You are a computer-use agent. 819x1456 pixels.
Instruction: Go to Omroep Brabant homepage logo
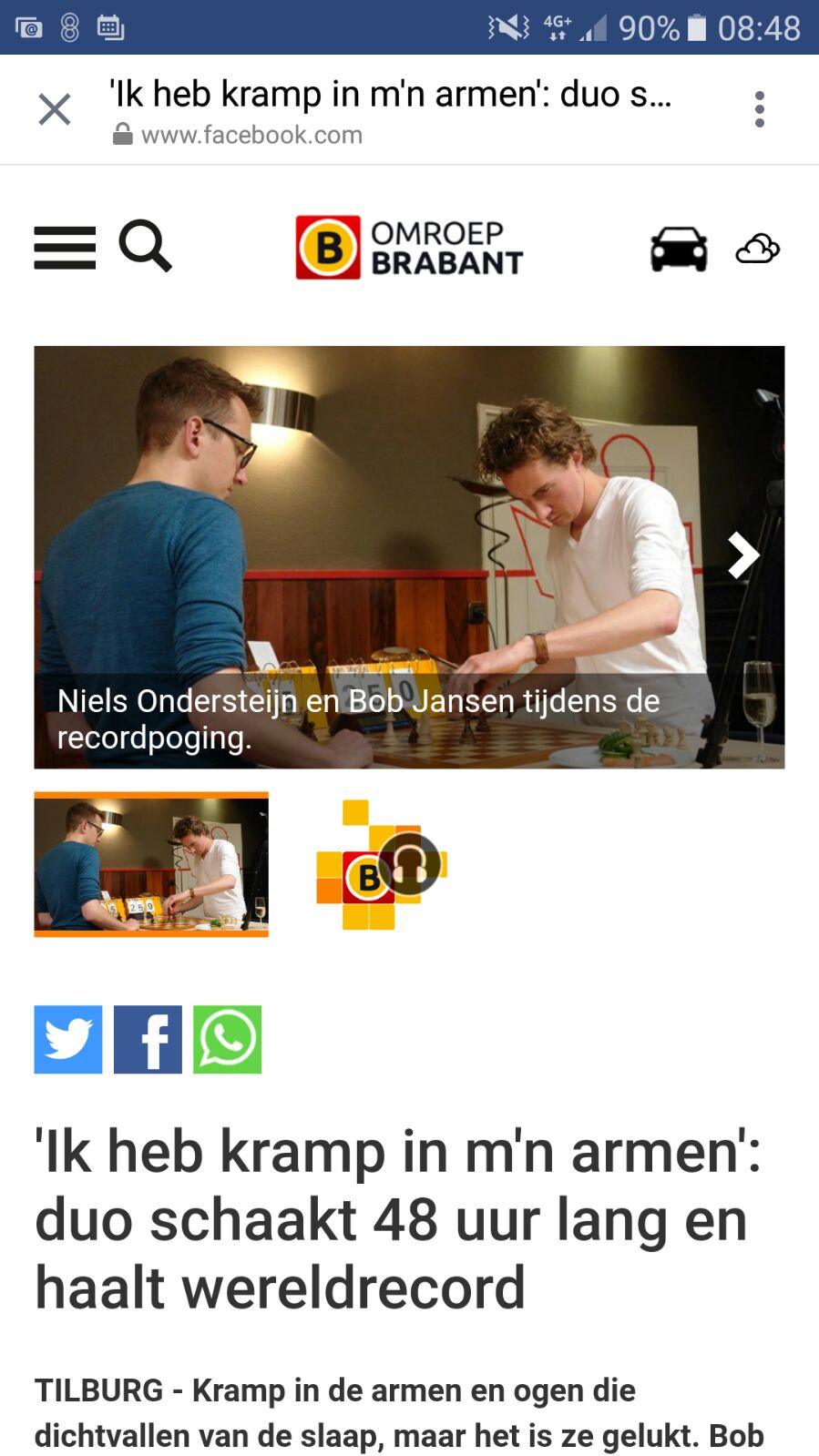[409, 248]
